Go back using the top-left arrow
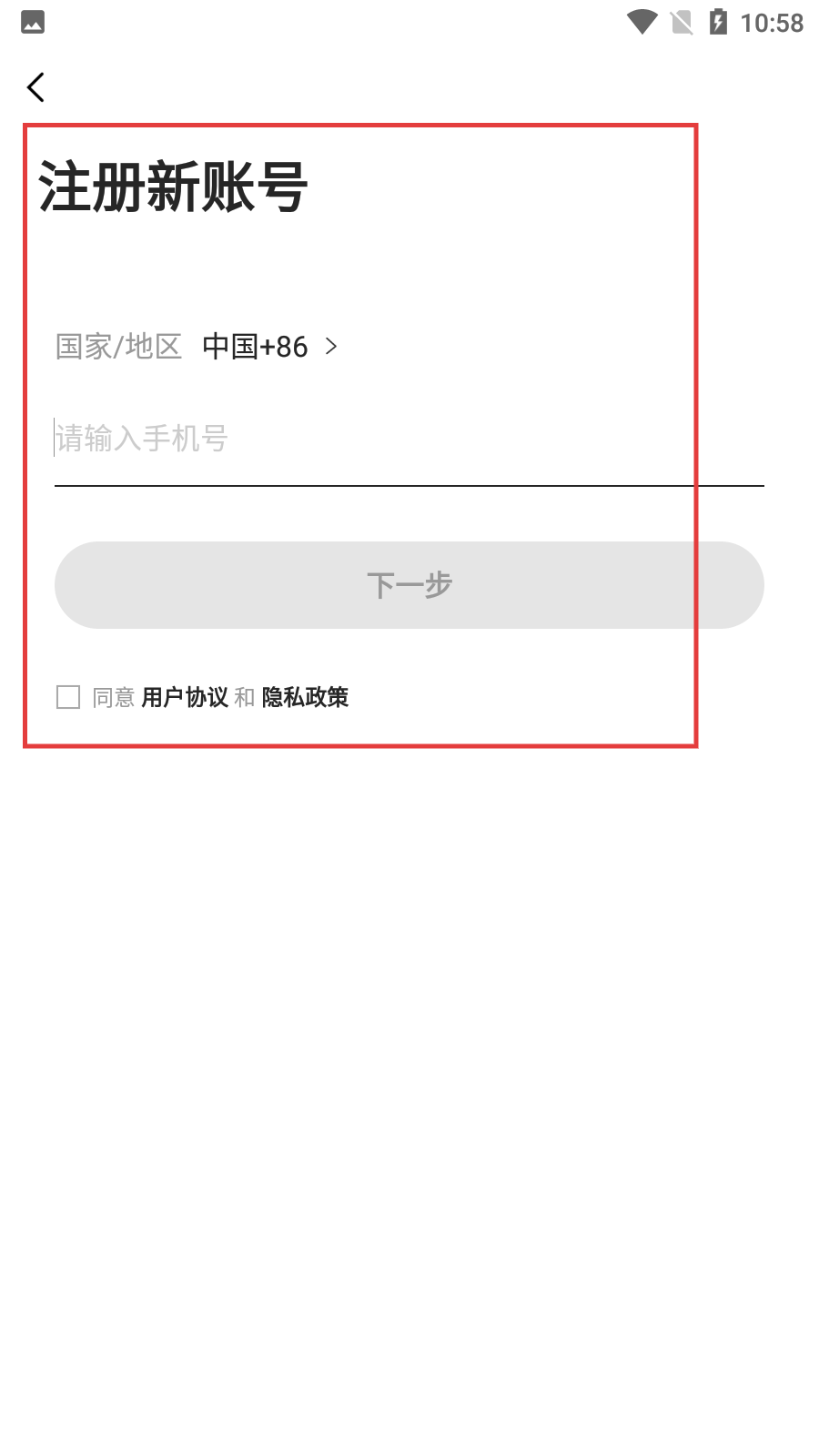This screenshot has width=819, height=1456. coord(35,87)
